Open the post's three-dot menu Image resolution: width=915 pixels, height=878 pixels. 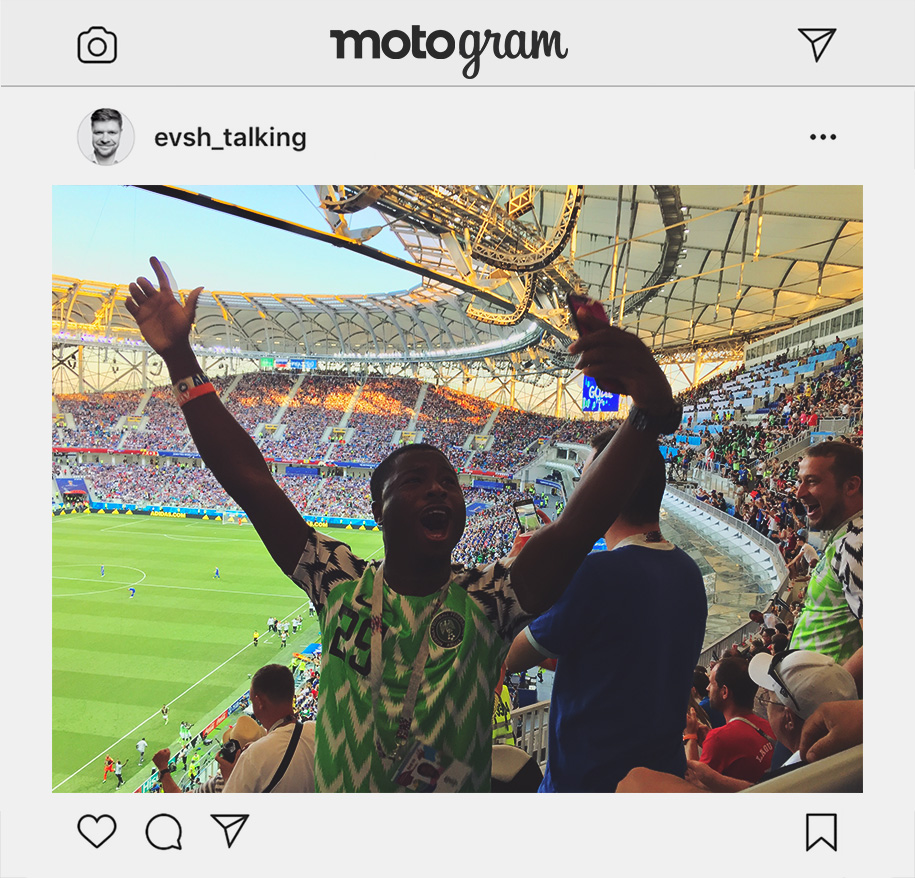click(822, 137)
